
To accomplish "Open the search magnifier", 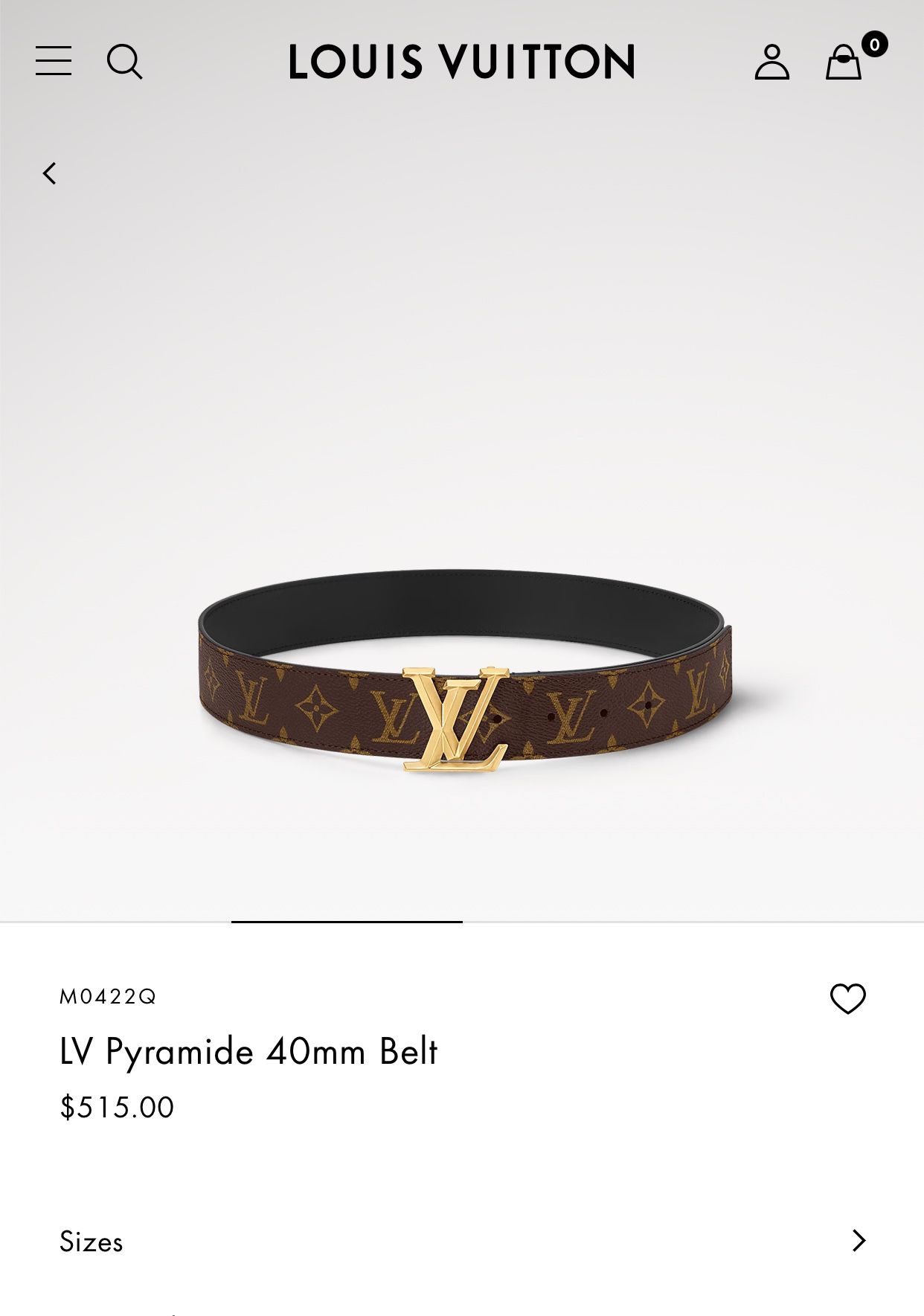I will [124, 61].
